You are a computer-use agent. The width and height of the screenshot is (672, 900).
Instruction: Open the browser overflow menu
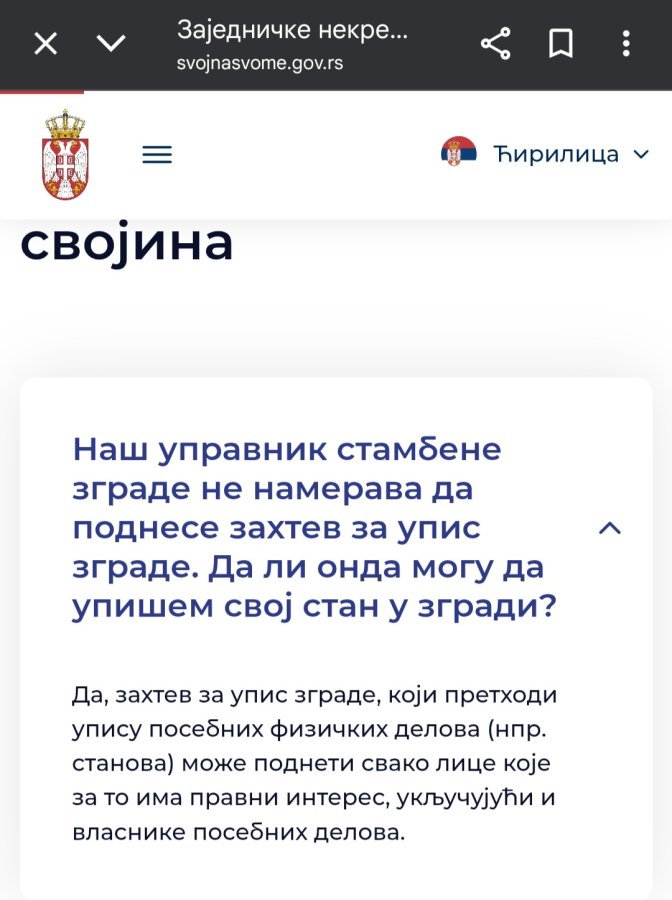point(626,44)
